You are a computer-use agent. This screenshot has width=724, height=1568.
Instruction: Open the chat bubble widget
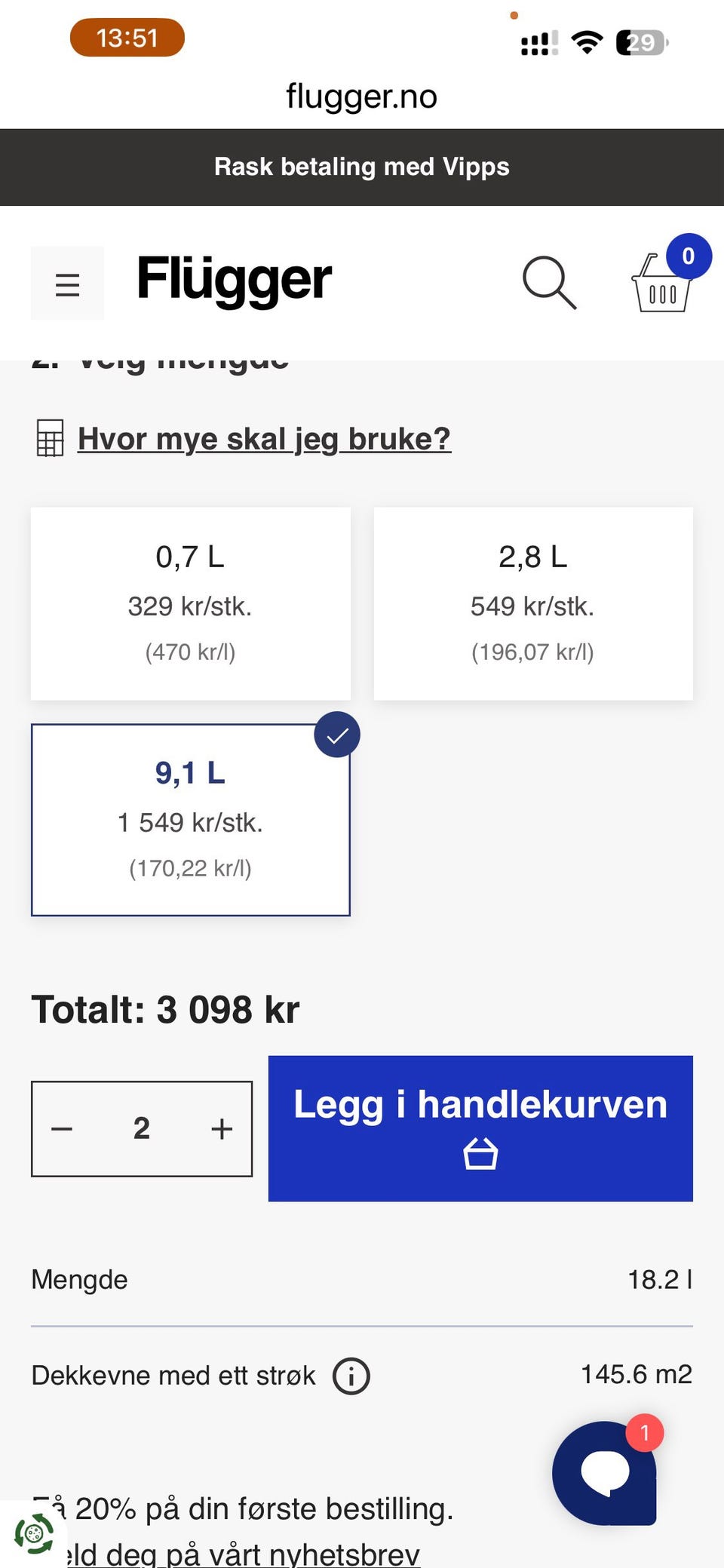(x=605, y=1473)
